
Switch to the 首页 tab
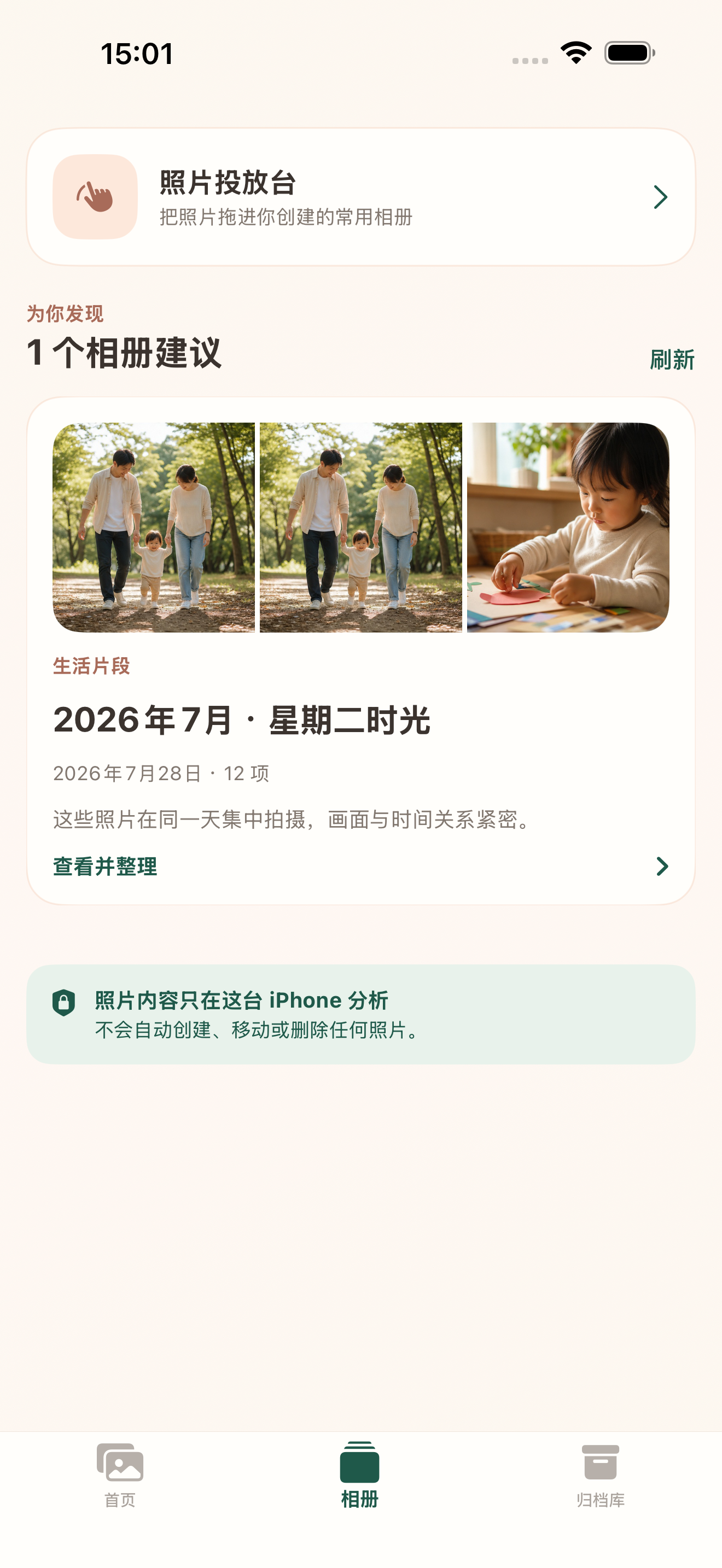[120, 1475]
